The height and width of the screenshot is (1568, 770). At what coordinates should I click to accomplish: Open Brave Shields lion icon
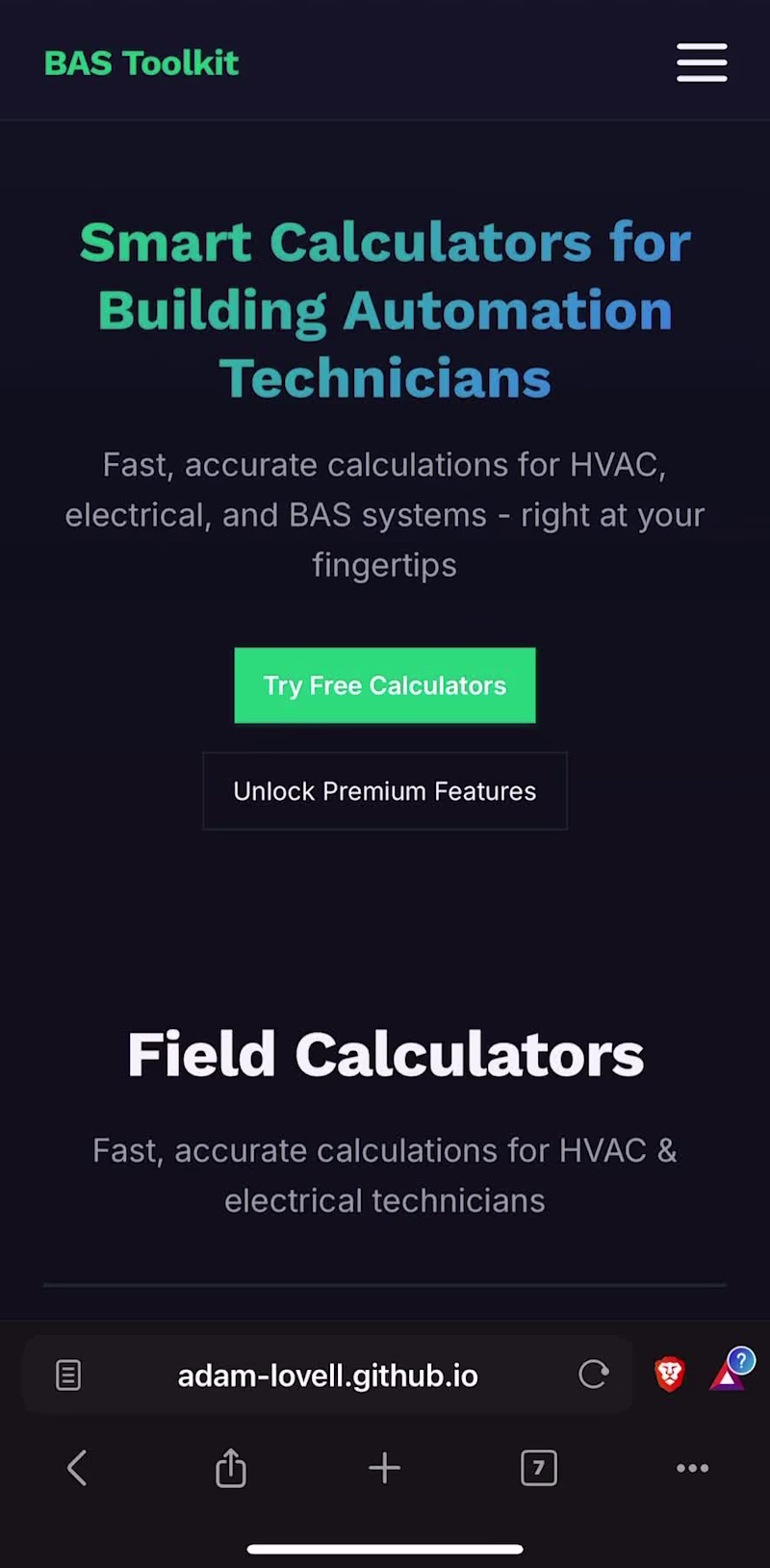(670, 1374)
